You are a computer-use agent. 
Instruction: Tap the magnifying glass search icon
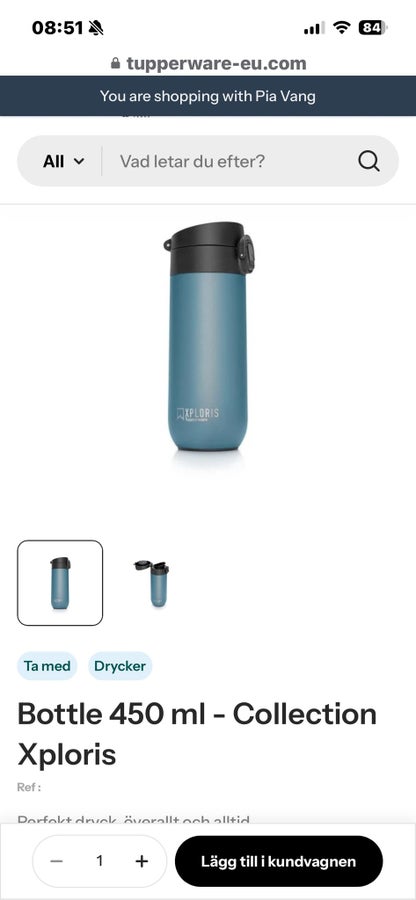[369, 161]
